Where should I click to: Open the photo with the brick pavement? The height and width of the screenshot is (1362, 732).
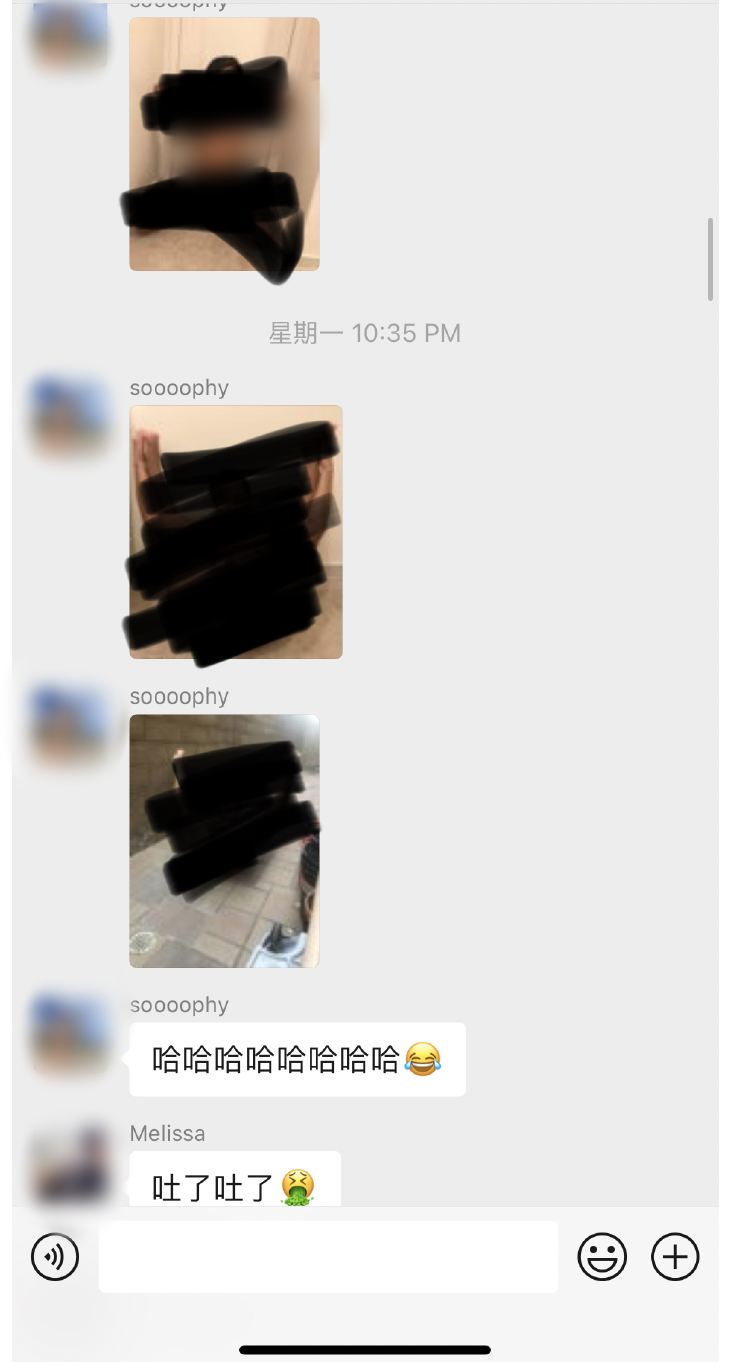224,840
